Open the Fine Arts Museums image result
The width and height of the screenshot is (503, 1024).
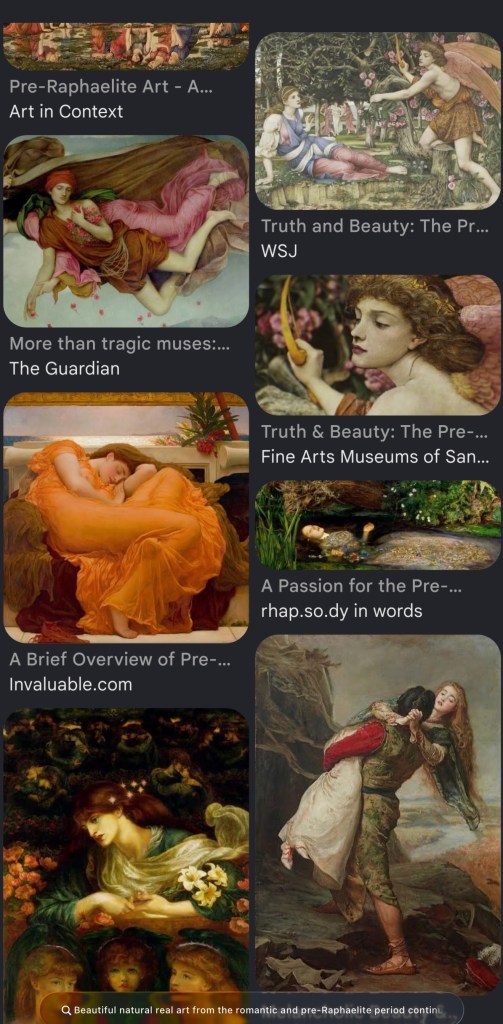[x=378, y=345]
